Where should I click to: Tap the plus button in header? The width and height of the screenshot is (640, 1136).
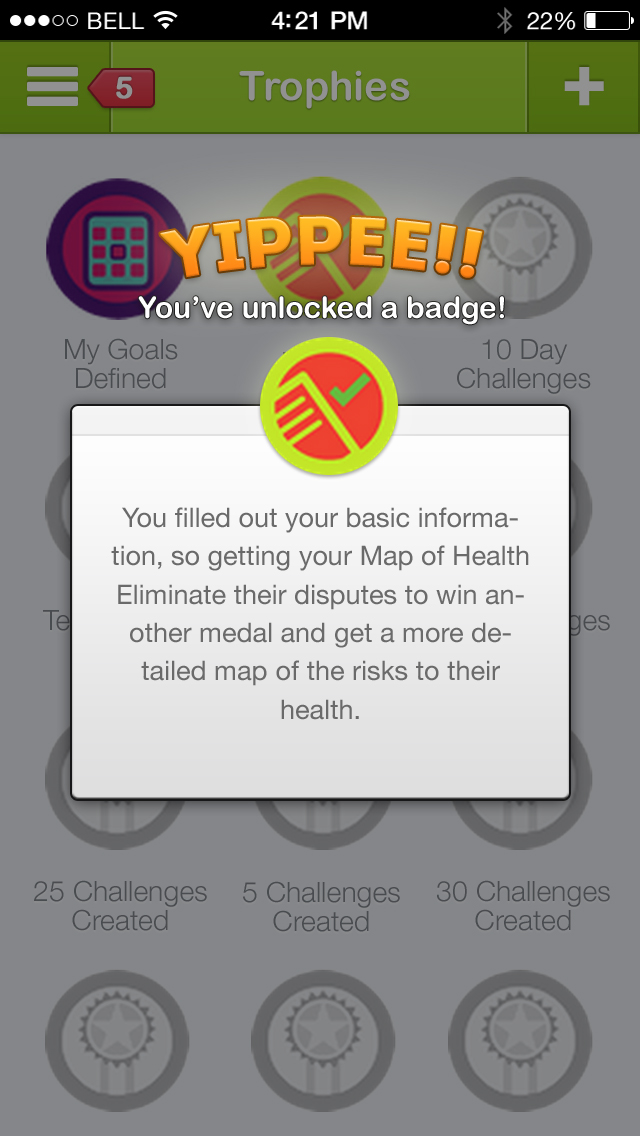point(583,88)
